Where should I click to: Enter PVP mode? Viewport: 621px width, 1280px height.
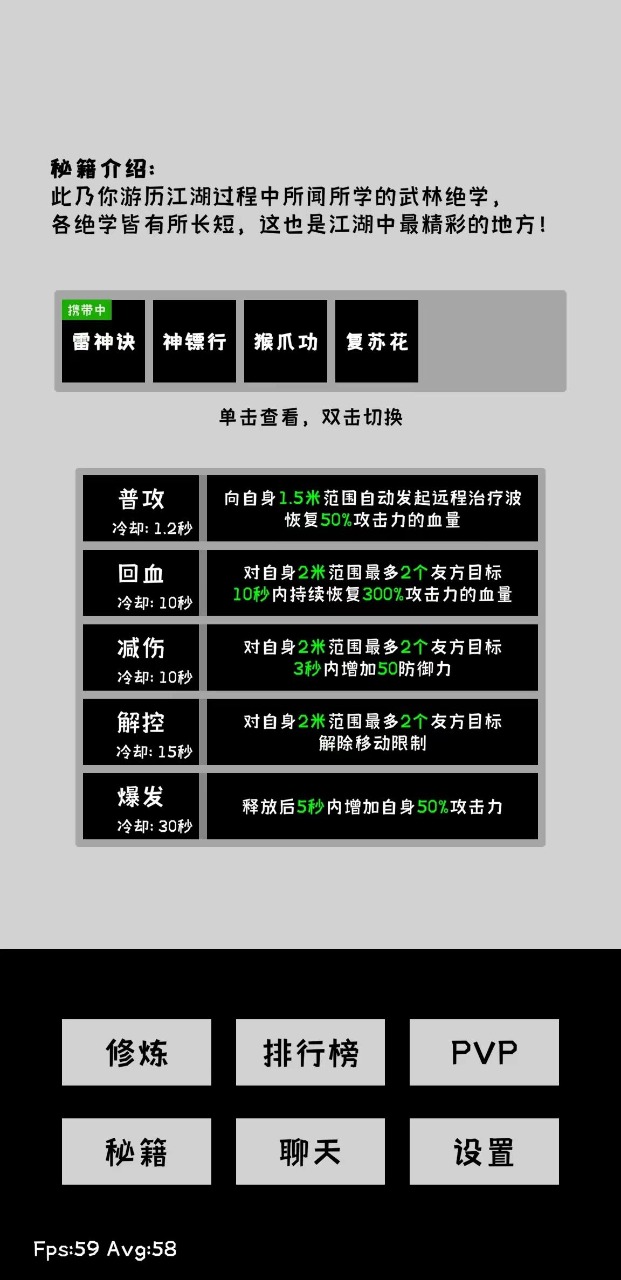[484, 1052]
